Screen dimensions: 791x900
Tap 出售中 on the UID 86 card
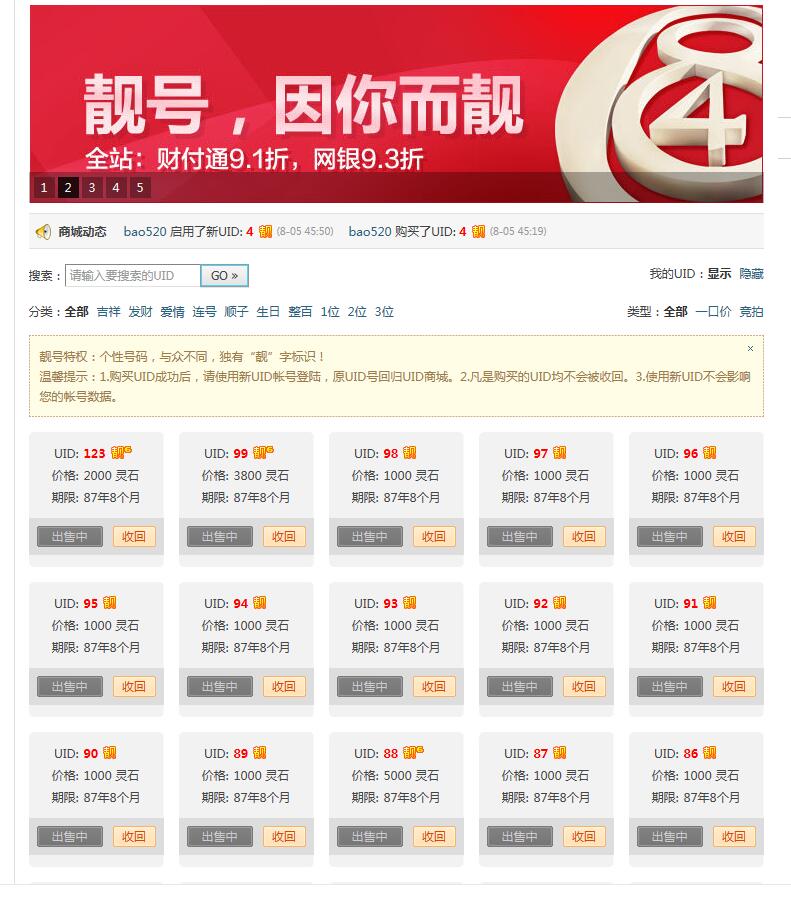[670, 837]
